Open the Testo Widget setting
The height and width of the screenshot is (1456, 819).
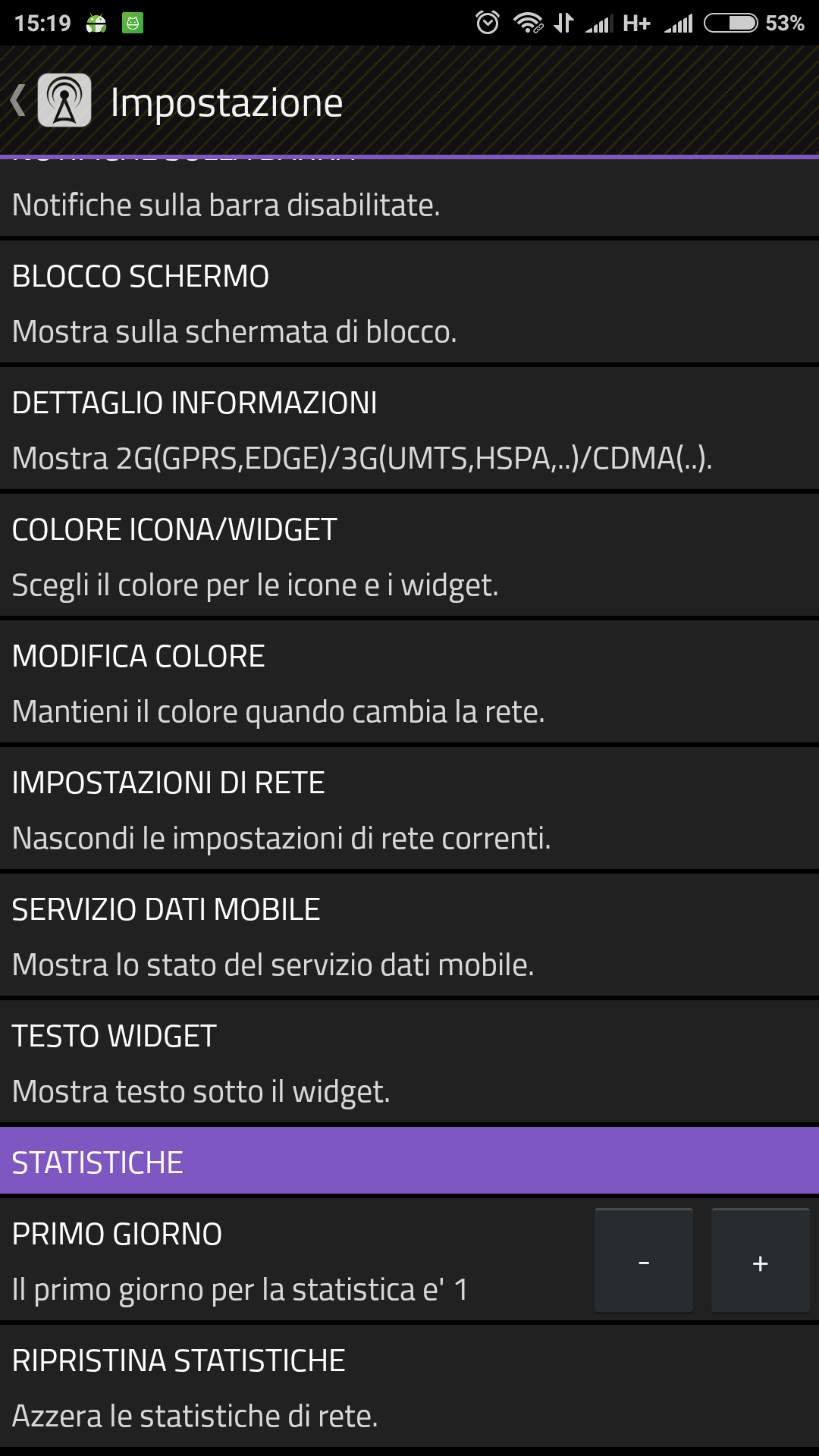[x=409, y=1062]
